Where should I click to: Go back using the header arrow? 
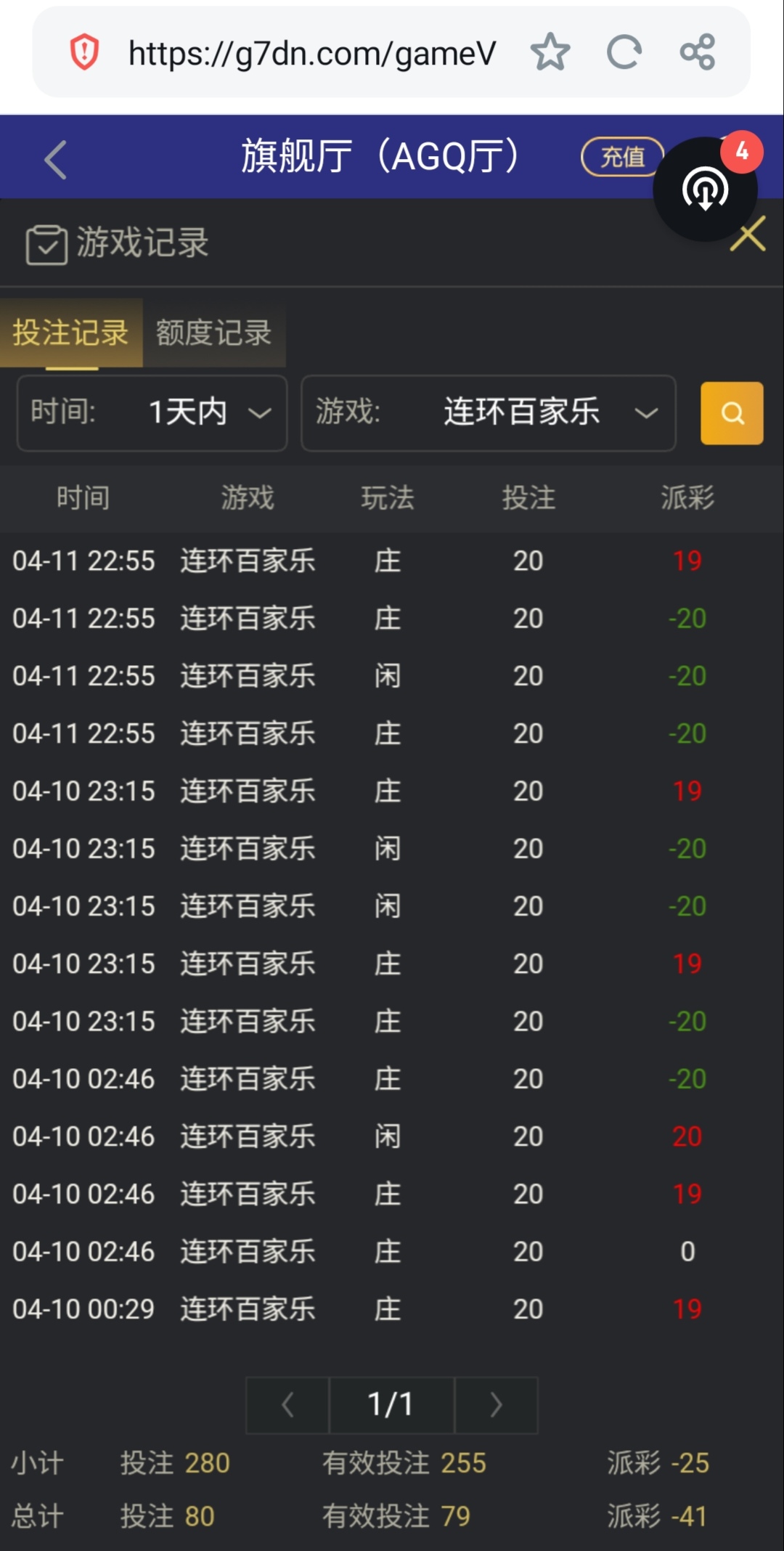click(55, 159)
